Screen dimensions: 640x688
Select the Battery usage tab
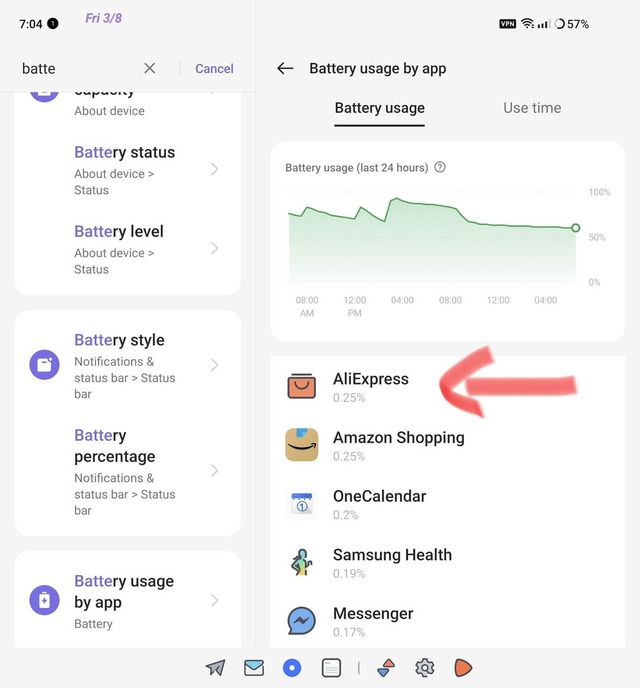pyautogui.click(x=379, y=108)
